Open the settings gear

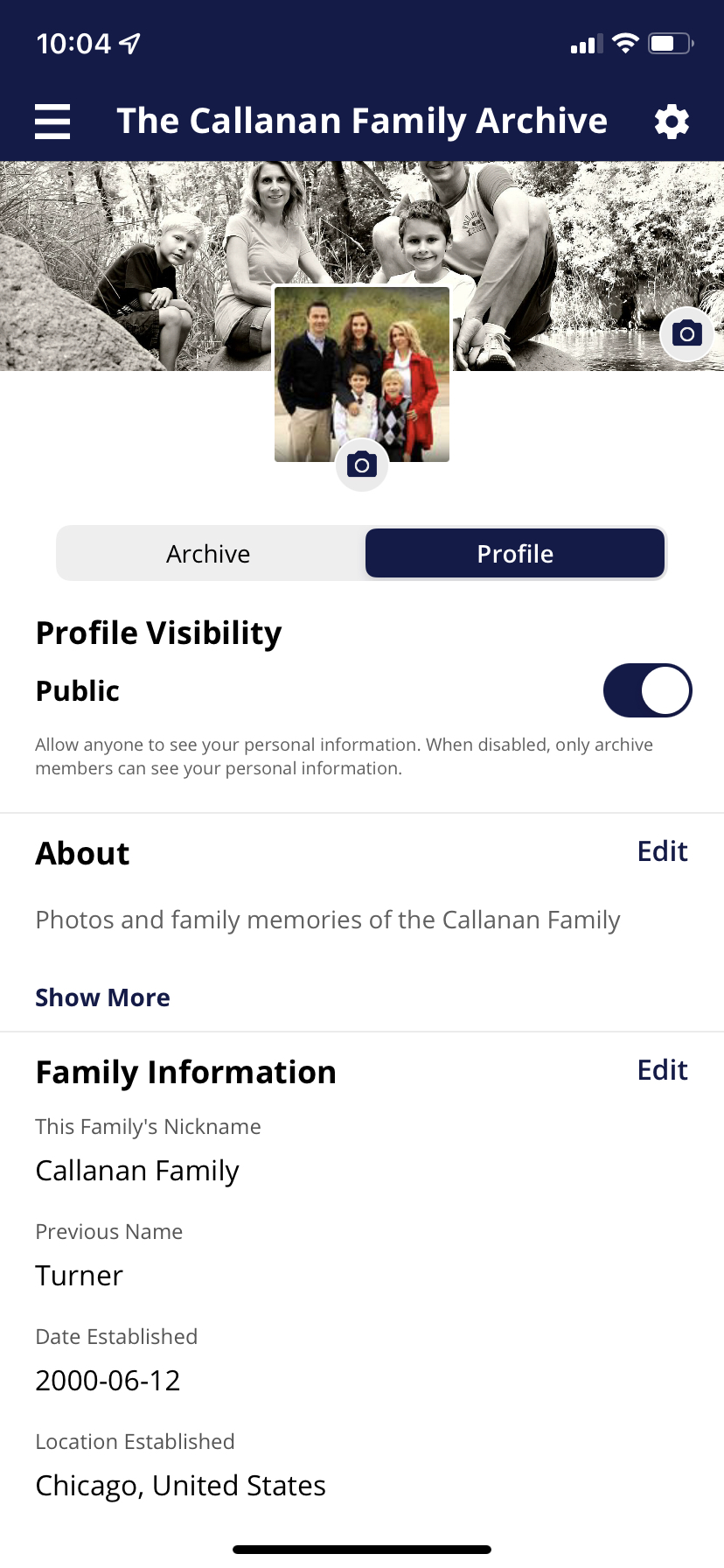click(672, 122)
